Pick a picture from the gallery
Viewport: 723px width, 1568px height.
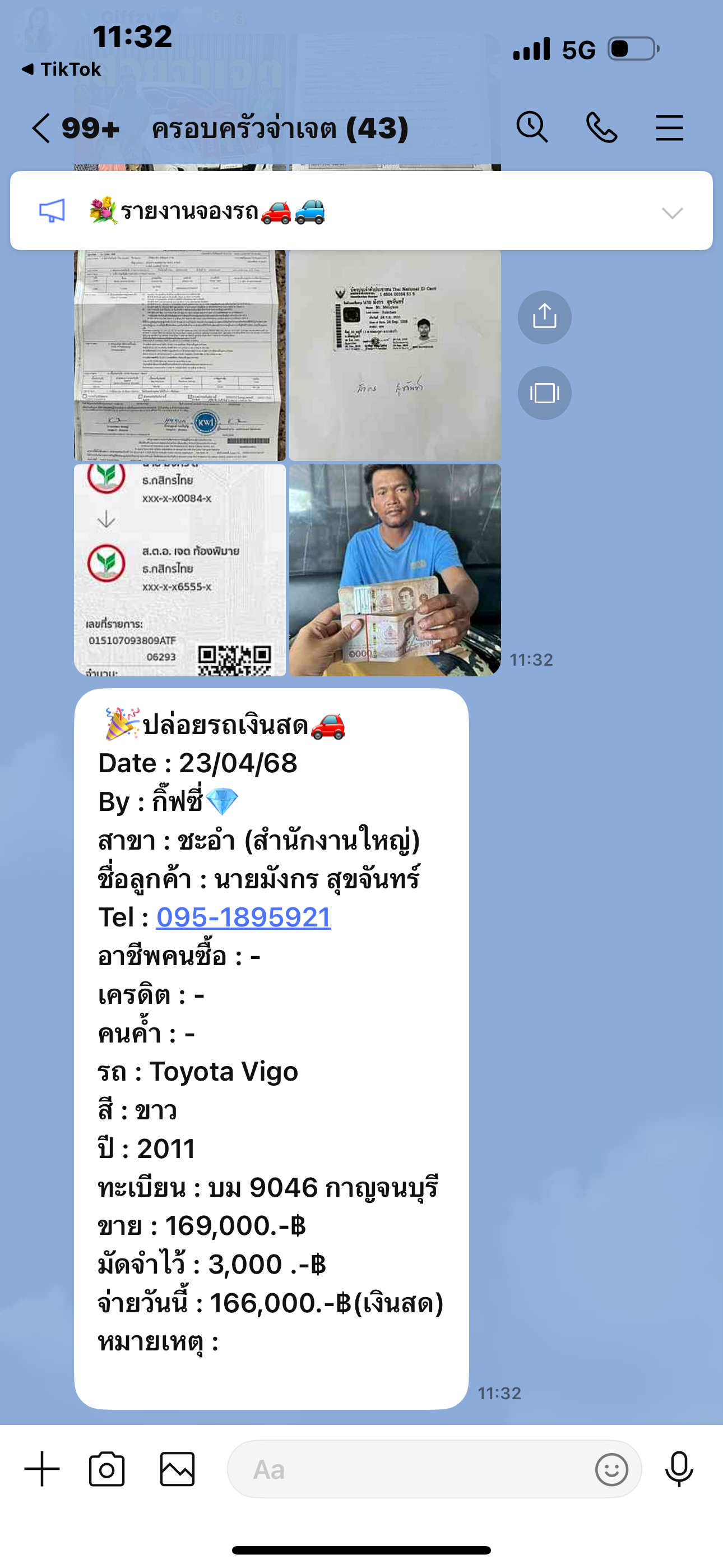click(x=177, y=1469)
